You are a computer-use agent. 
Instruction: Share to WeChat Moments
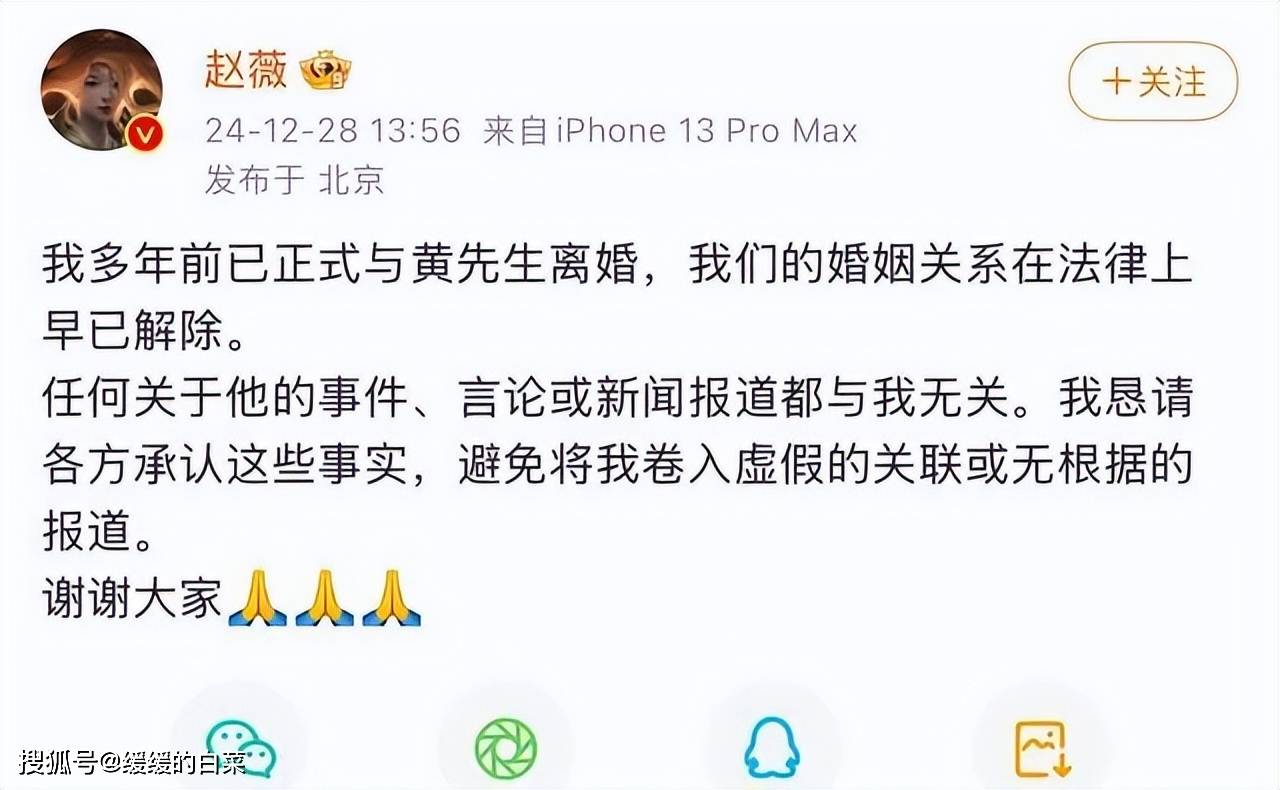coord(505,748)
